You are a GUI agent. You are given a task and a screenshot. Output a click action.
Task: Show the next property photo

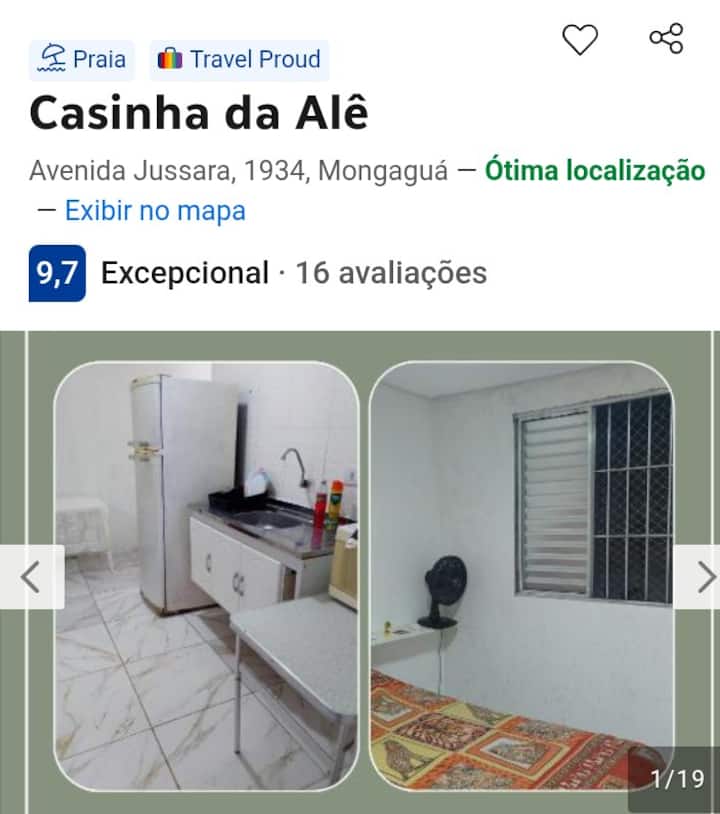point(700,577)
